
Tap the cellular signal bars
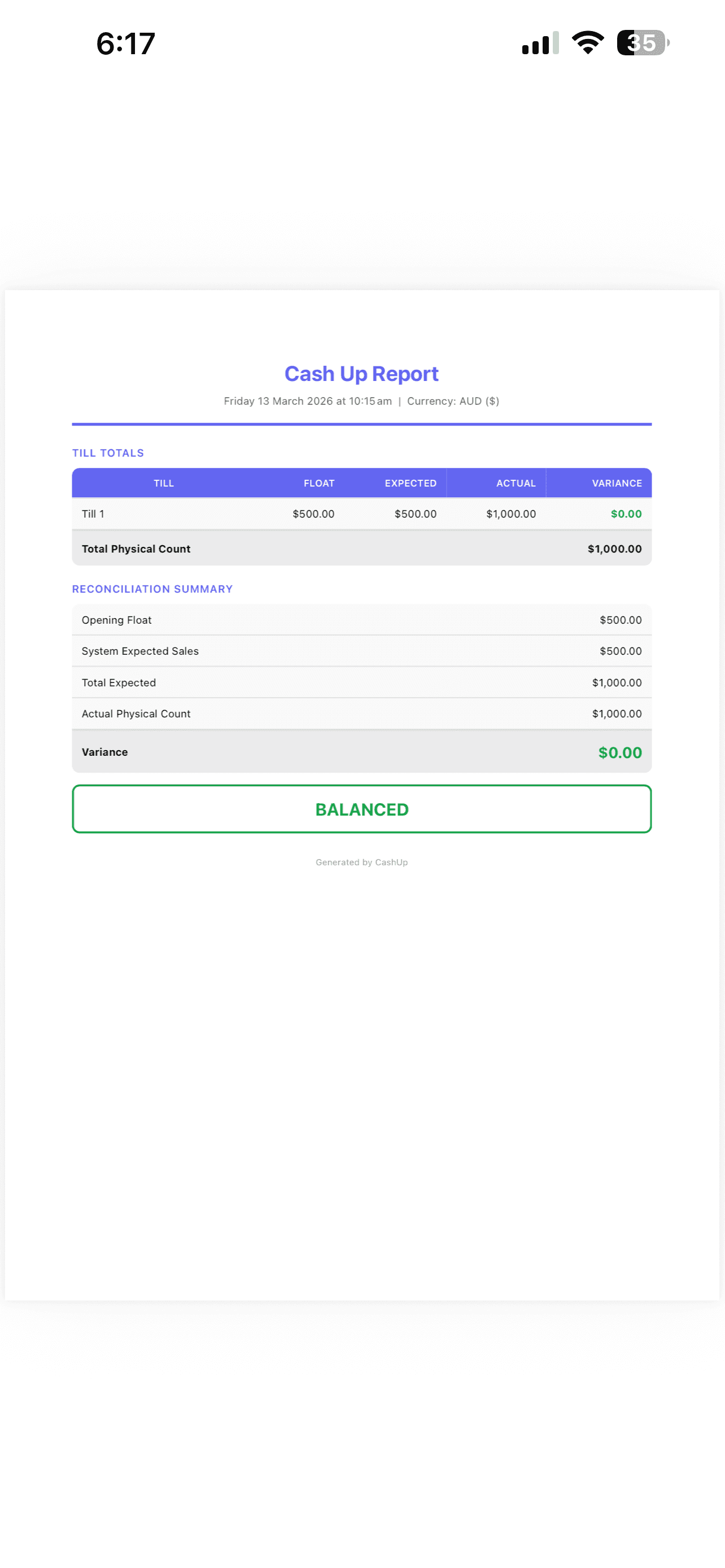click(539, 41)
